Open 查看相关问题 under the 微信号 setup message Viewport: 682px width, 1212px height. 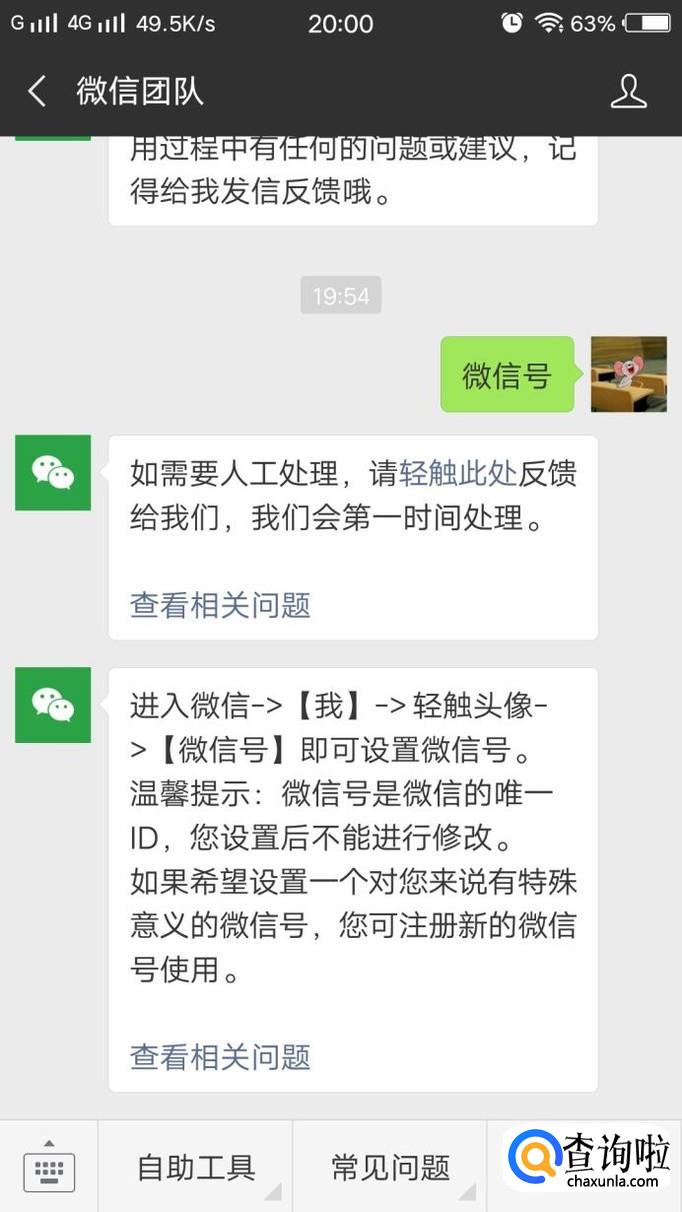(220, 1057)
